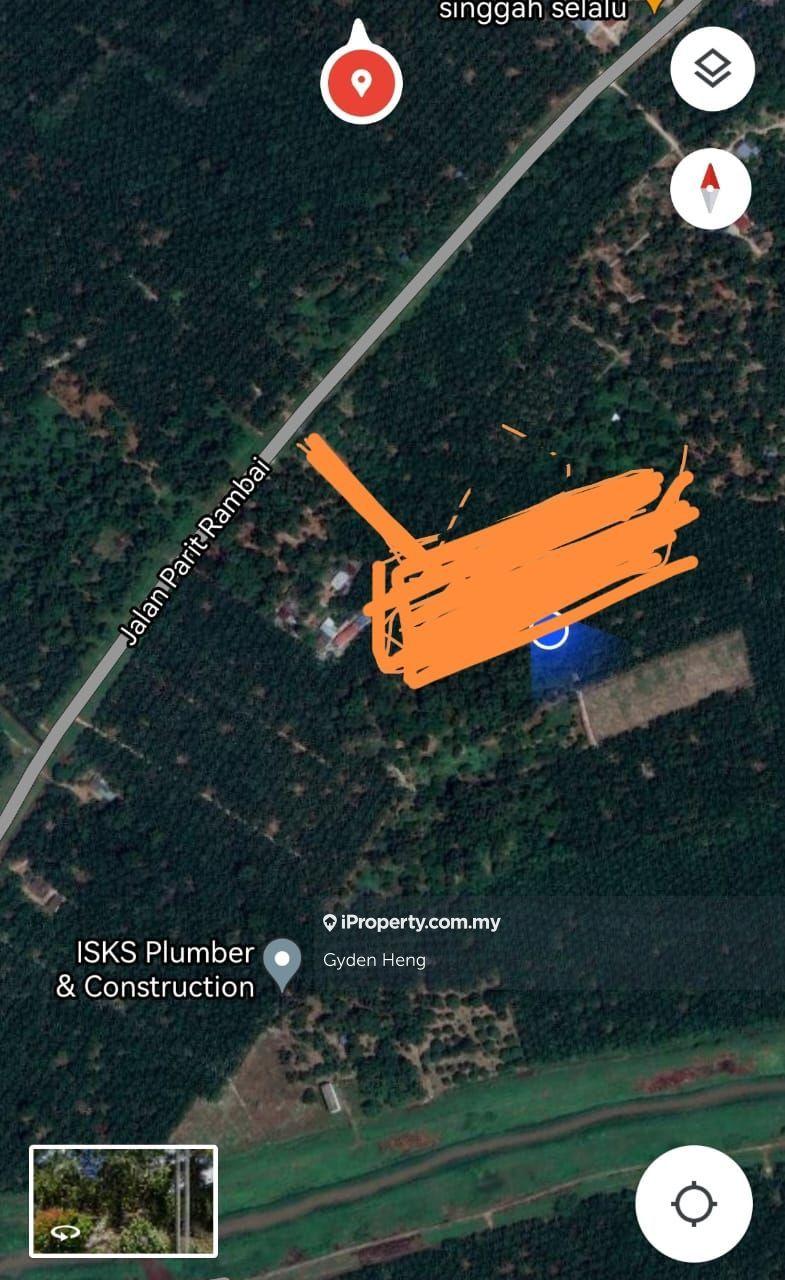Select the red dropped pin marker
Image resolution: width=785 pixels, height=1280 pixels.
pyautogui.click(x=361, y=80)
